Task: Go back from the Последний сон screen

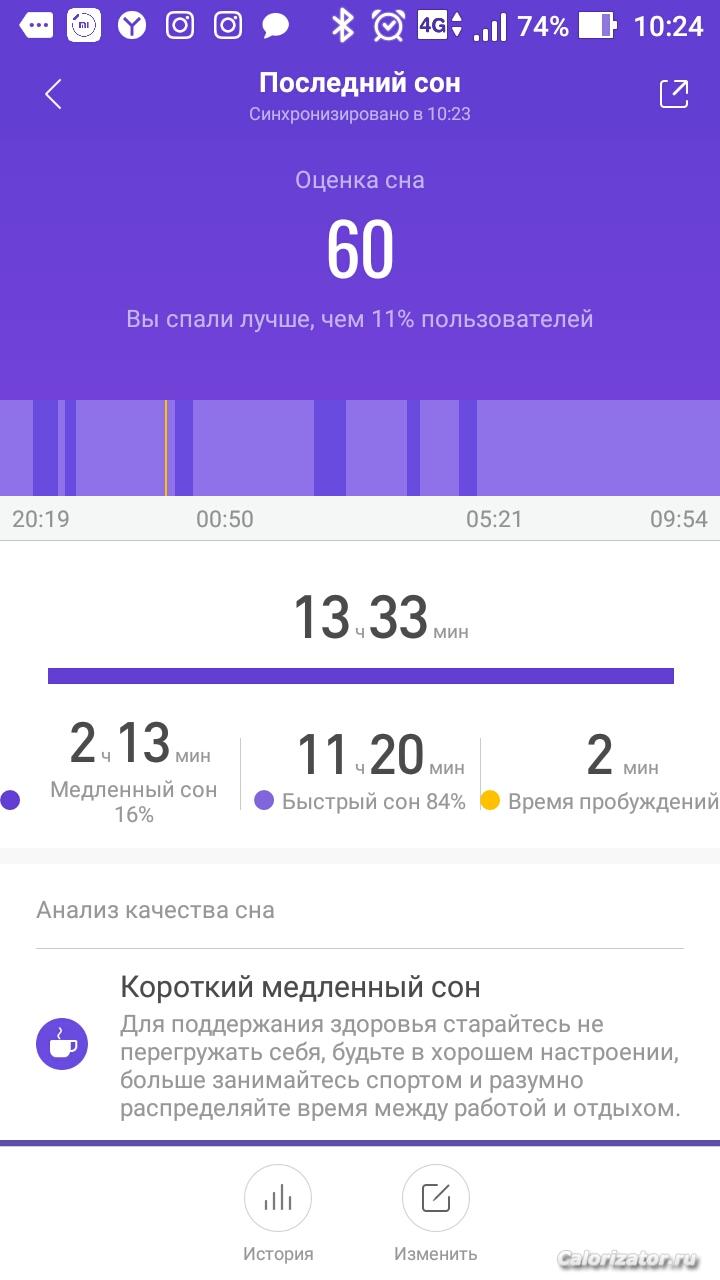Action: point(54,94)
